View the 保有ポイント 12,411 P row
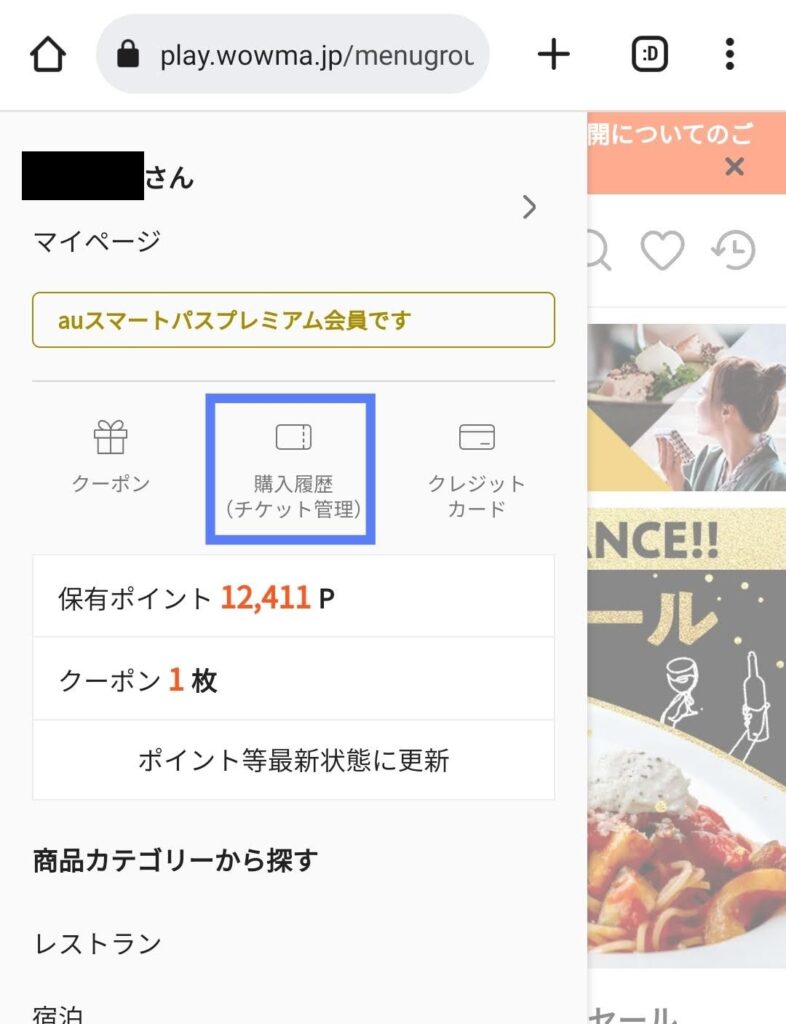The image size is (786, 1024). 293,597
